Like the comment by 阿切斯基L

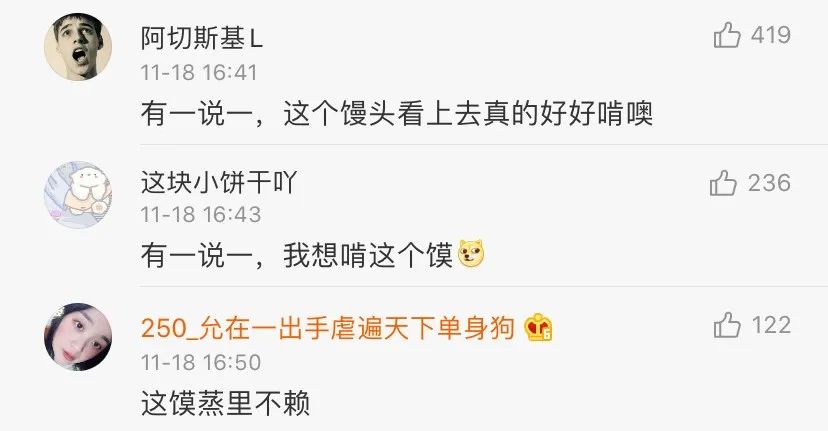tap(726, 36)
